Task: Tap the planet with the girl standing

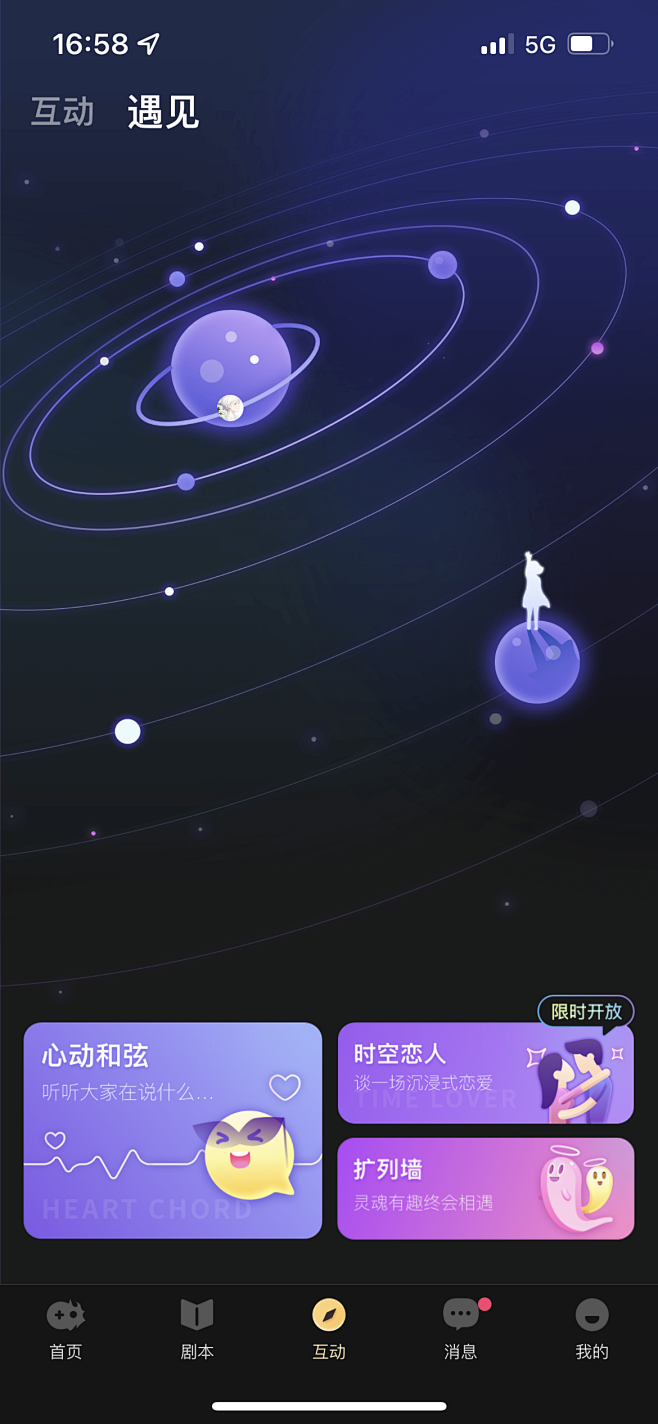Action: click(537, 660)
